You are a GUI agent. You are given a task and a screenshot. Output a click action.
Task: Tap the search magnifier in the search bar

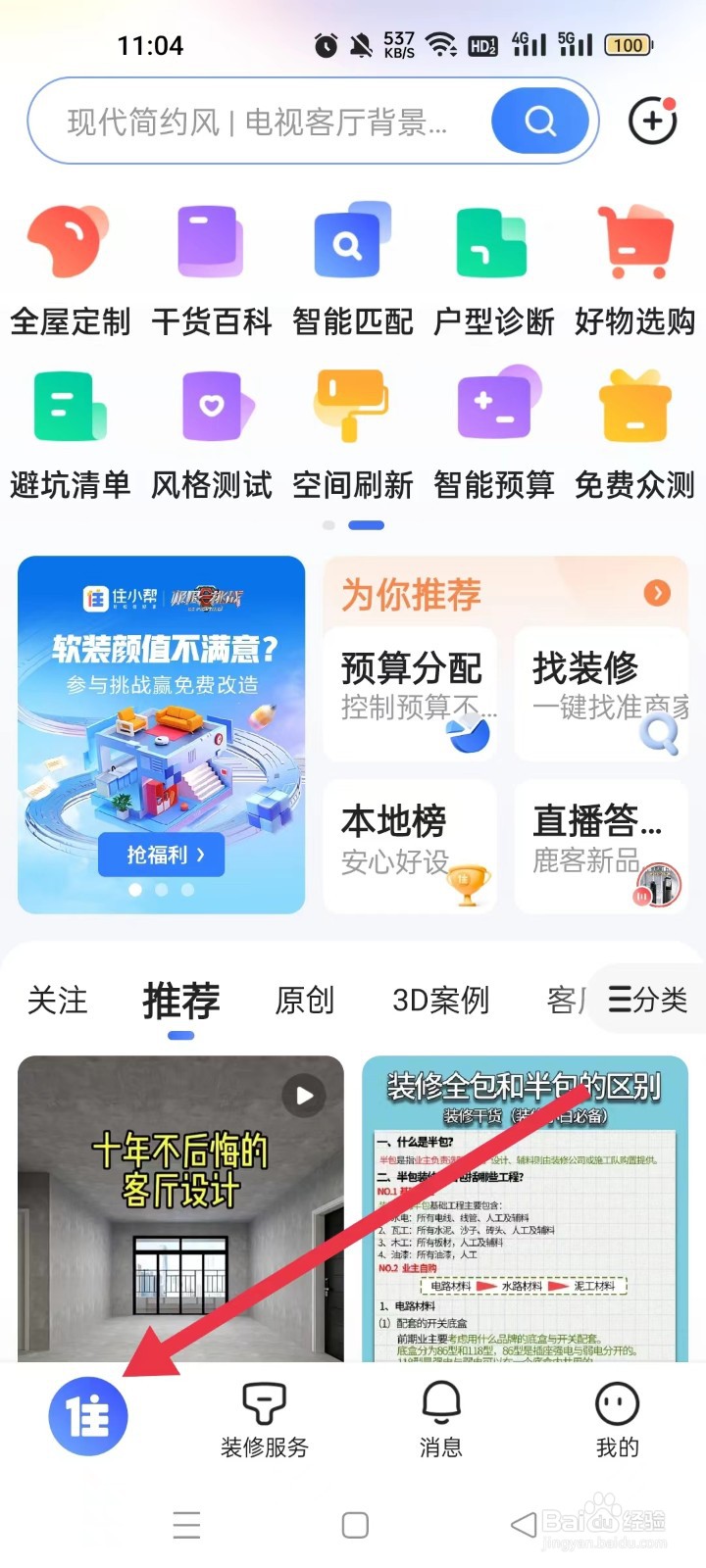tap(538, 120)
